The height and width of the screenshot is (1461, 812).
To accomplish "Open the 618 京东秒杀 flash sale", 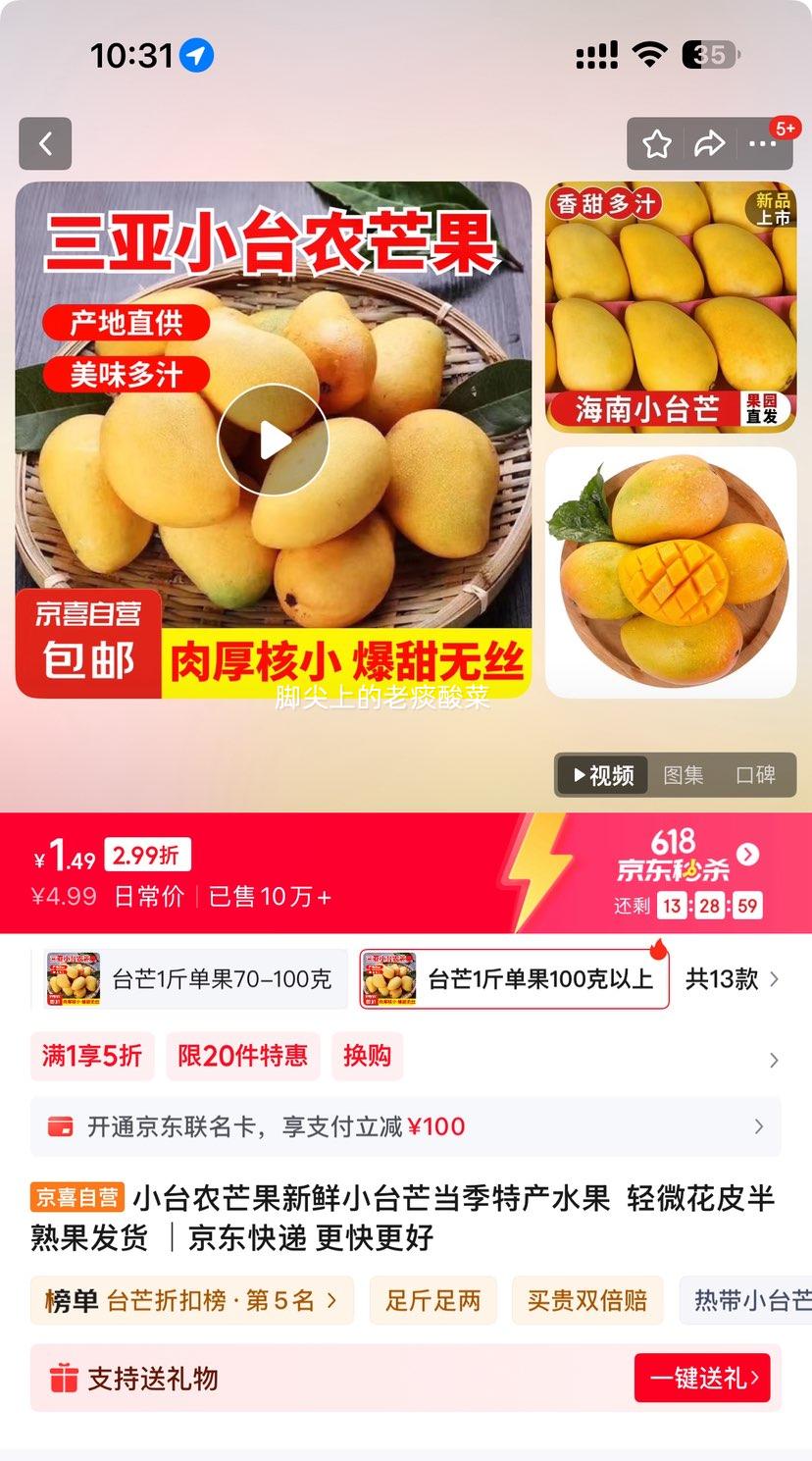I will [686, 871].
